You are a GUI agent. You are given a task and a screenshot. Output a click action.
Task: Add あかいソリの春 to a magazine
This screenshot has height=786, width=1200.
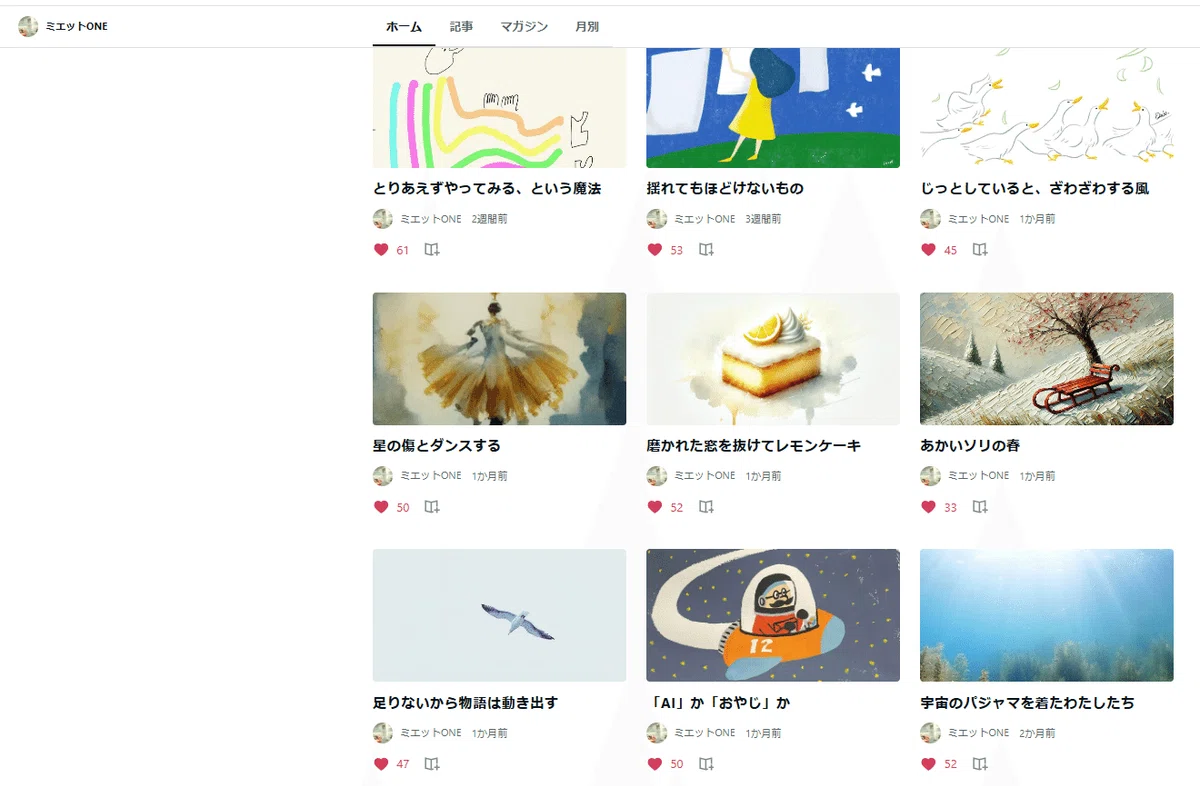tap(980, 507)
